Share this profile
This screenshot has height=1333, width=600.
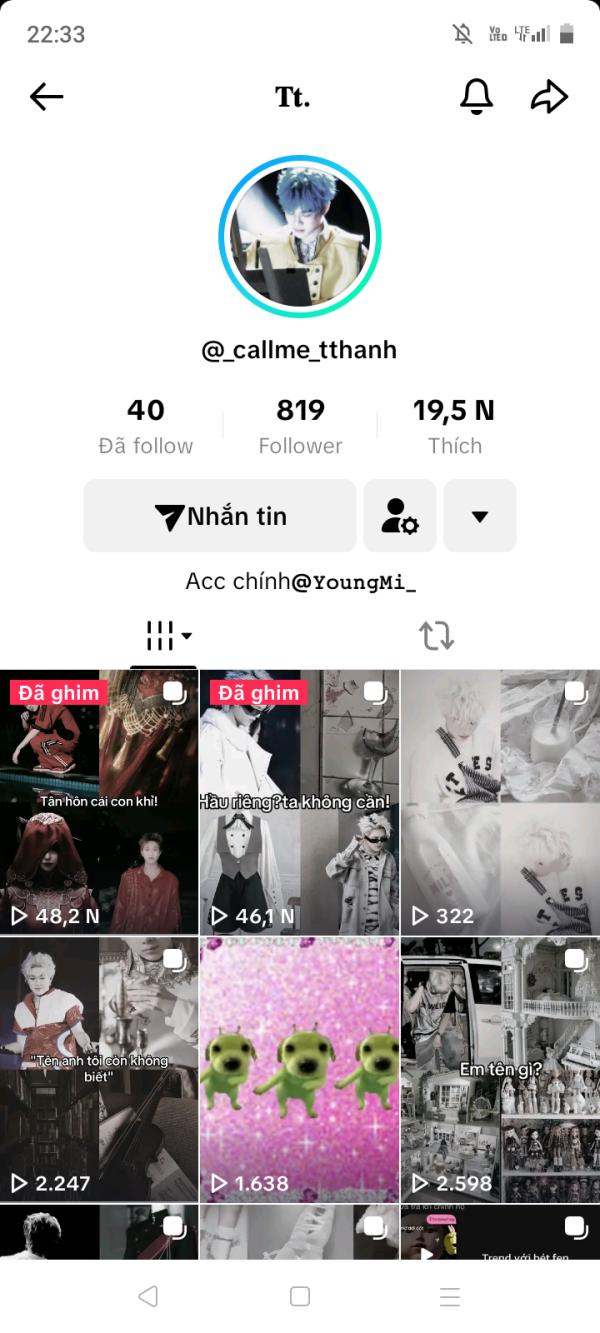pos(549,97)
